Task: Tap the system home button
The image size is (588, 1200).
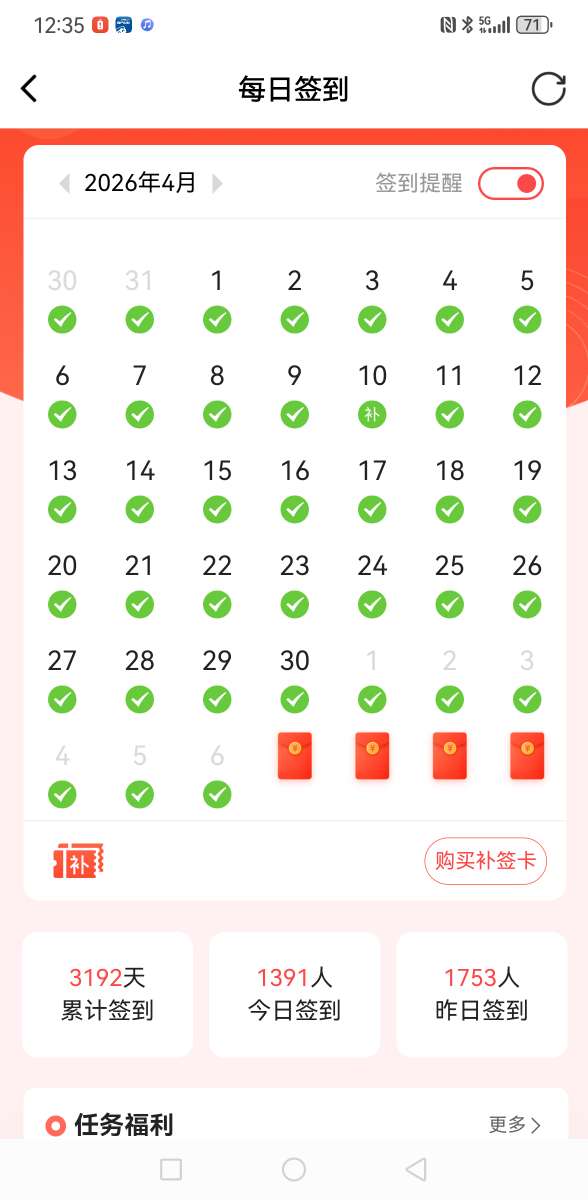Action: pos(294,1169)
